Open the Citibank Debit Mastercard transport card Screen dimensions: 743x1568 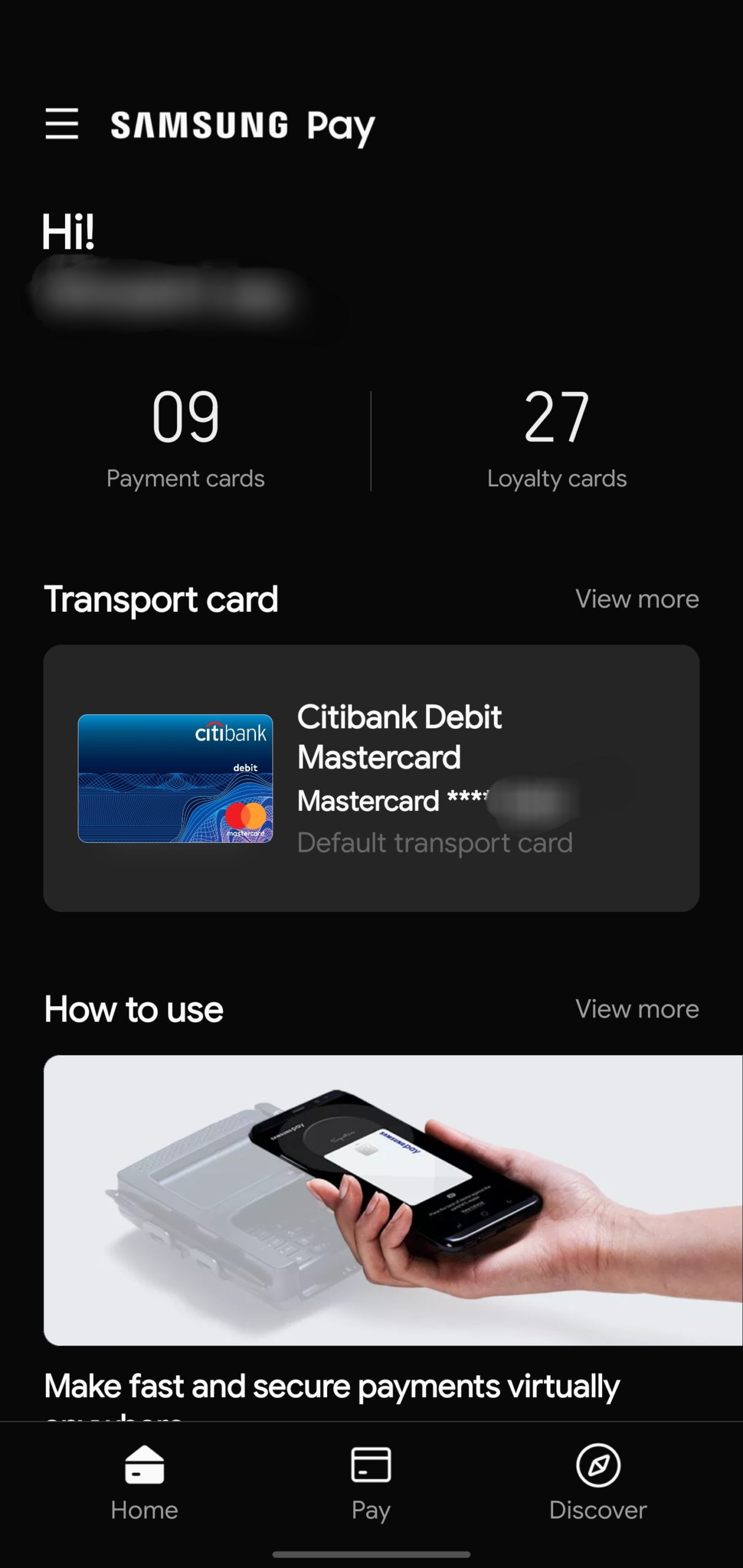371,778
